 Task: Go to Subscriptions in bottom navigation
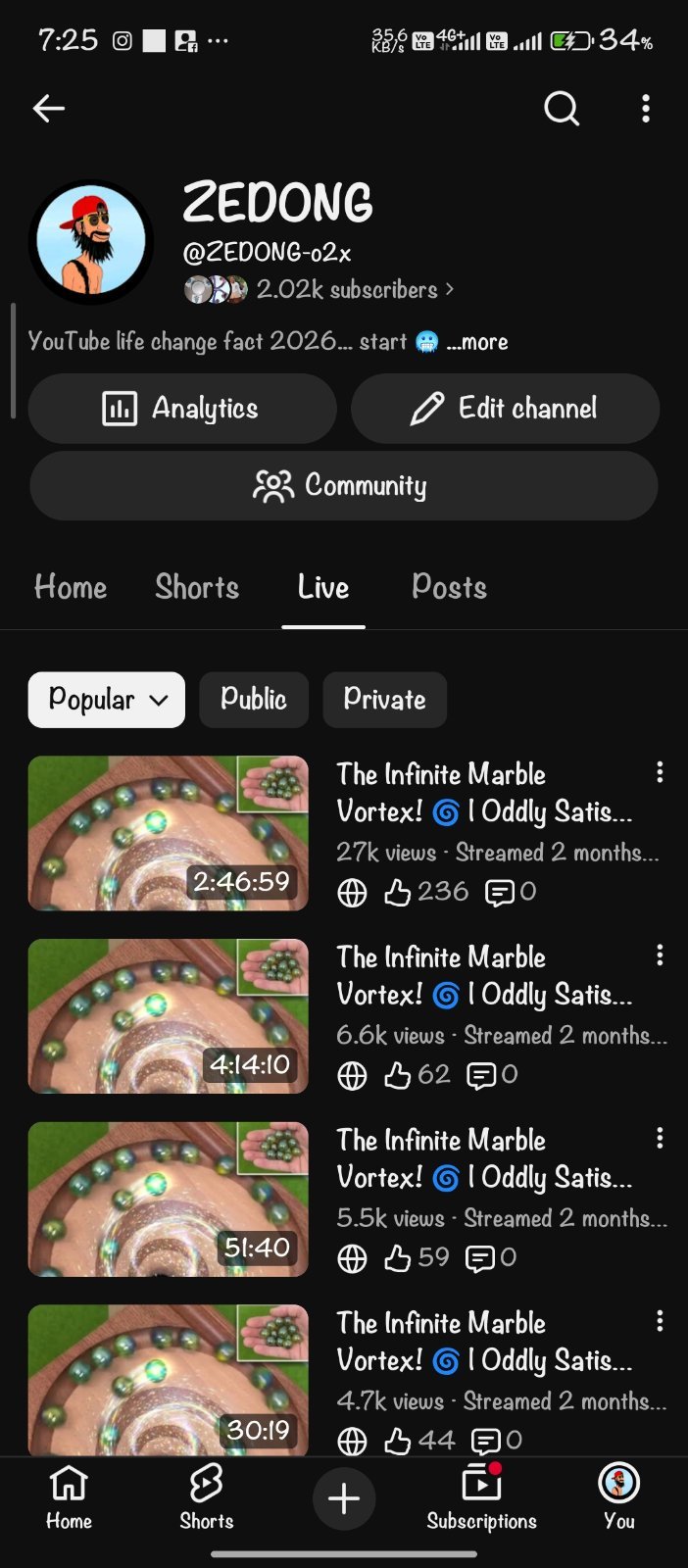tap(481, 1498)
